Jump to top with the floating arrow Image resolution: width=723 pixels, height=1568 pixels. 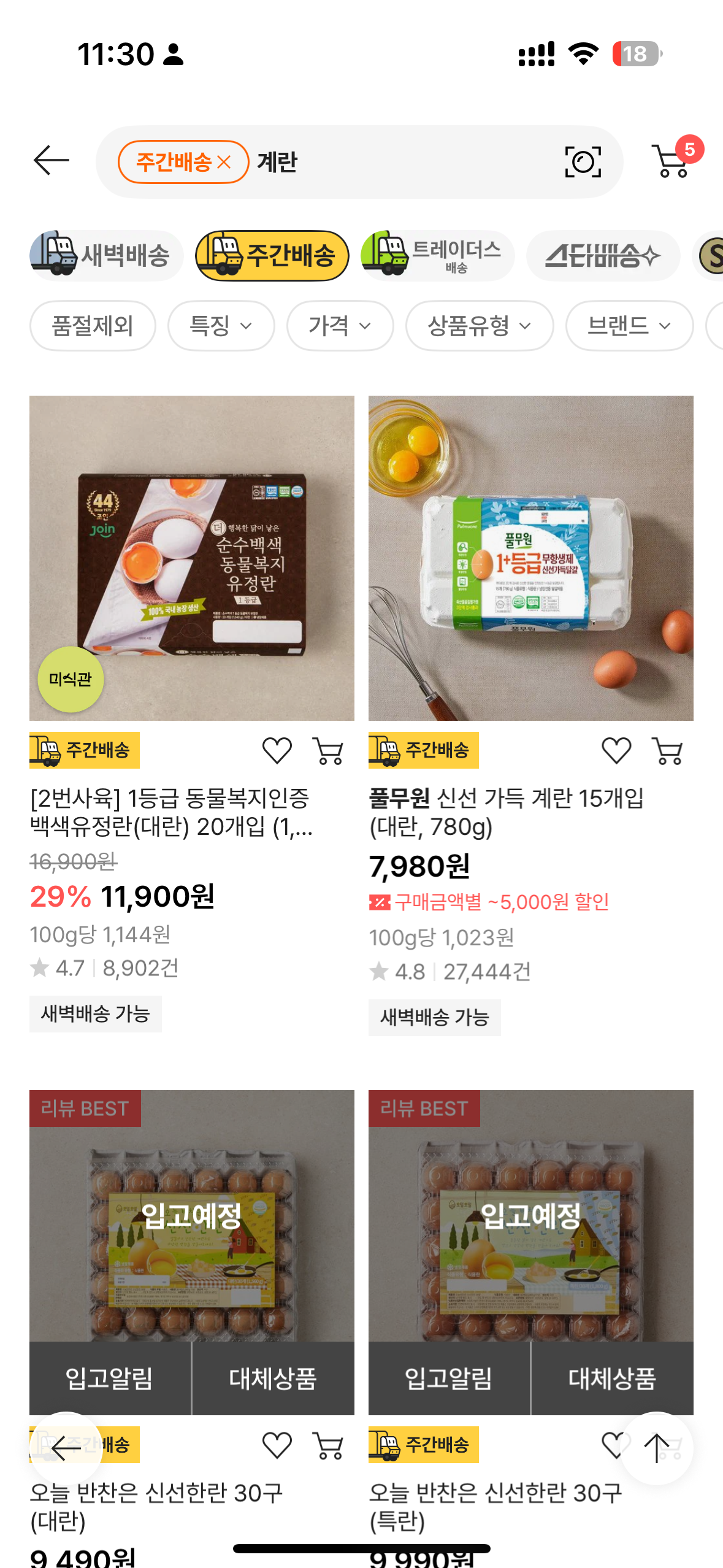pos(656,1448)
